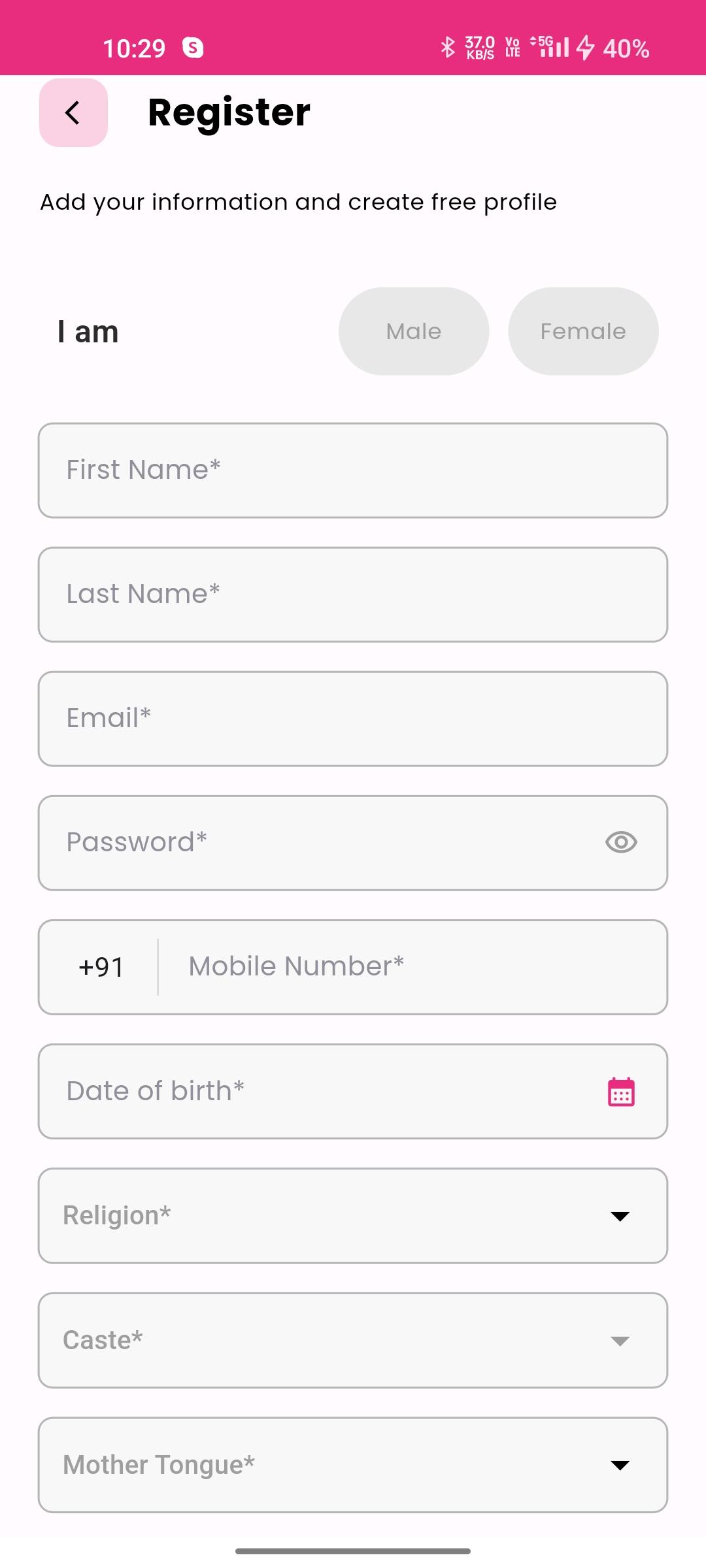Focus the First Name field
This screenshot has height=1568, width=706.
click(x=353, y=470)
